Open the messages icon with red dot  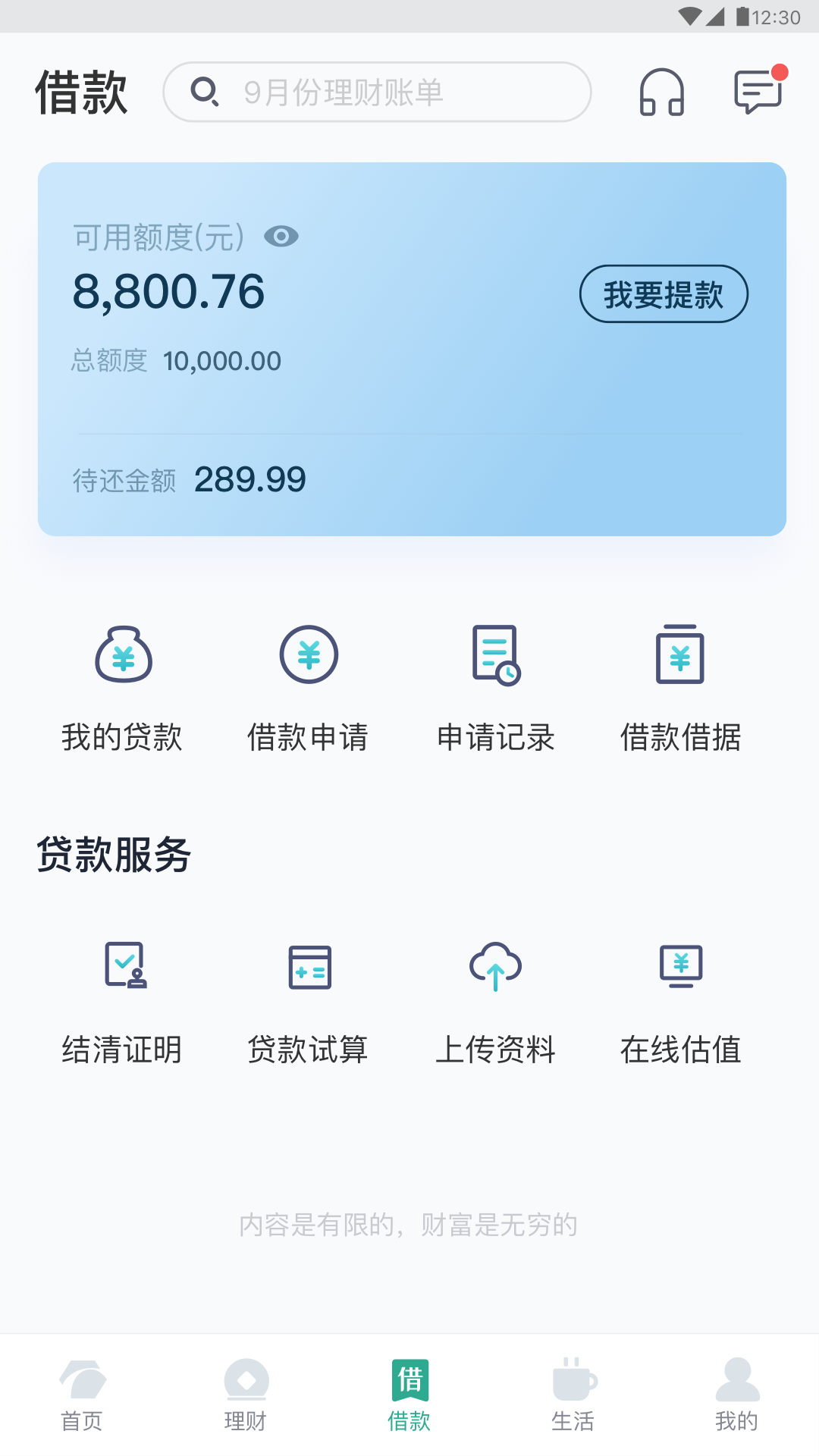coord(758,91)
